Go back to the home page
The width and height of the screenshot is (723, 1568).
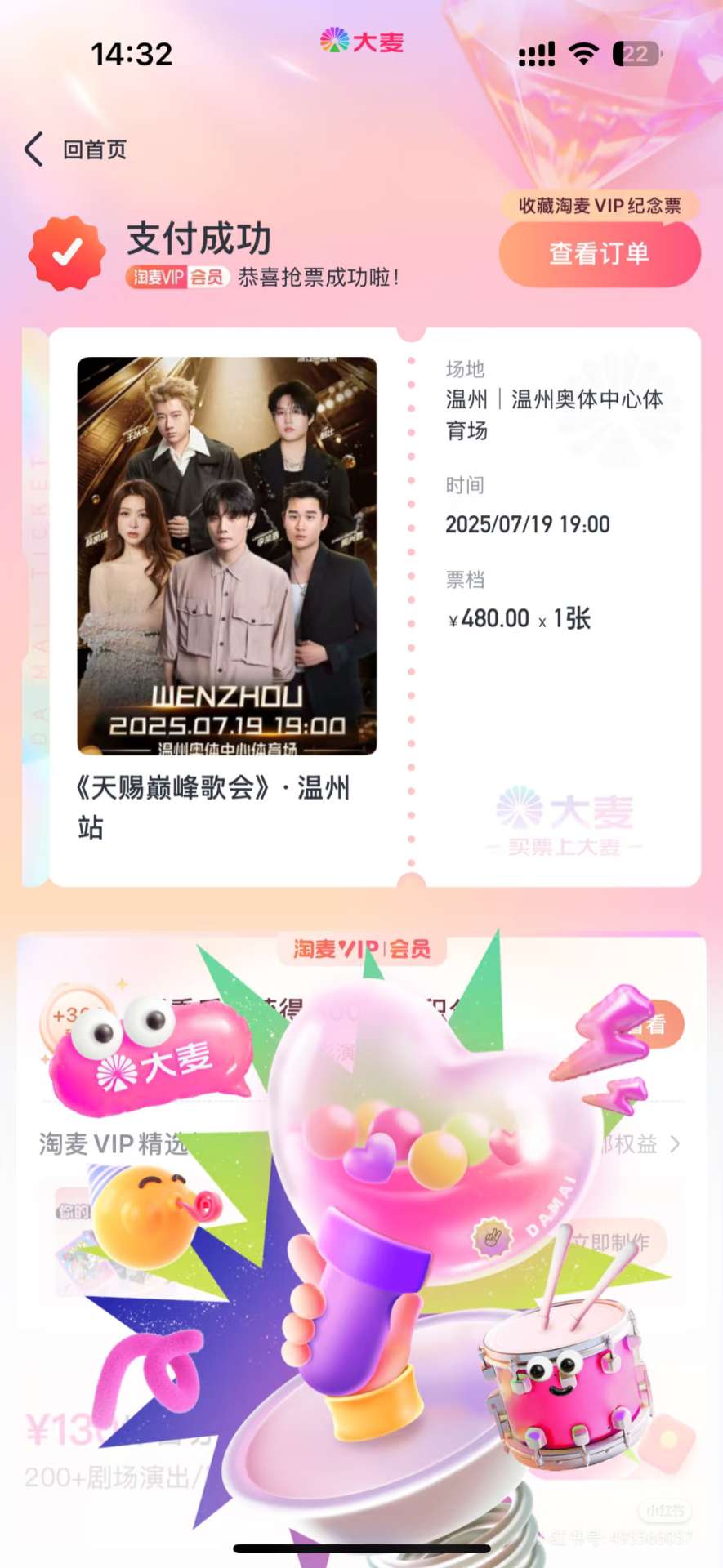coord(78,149)
